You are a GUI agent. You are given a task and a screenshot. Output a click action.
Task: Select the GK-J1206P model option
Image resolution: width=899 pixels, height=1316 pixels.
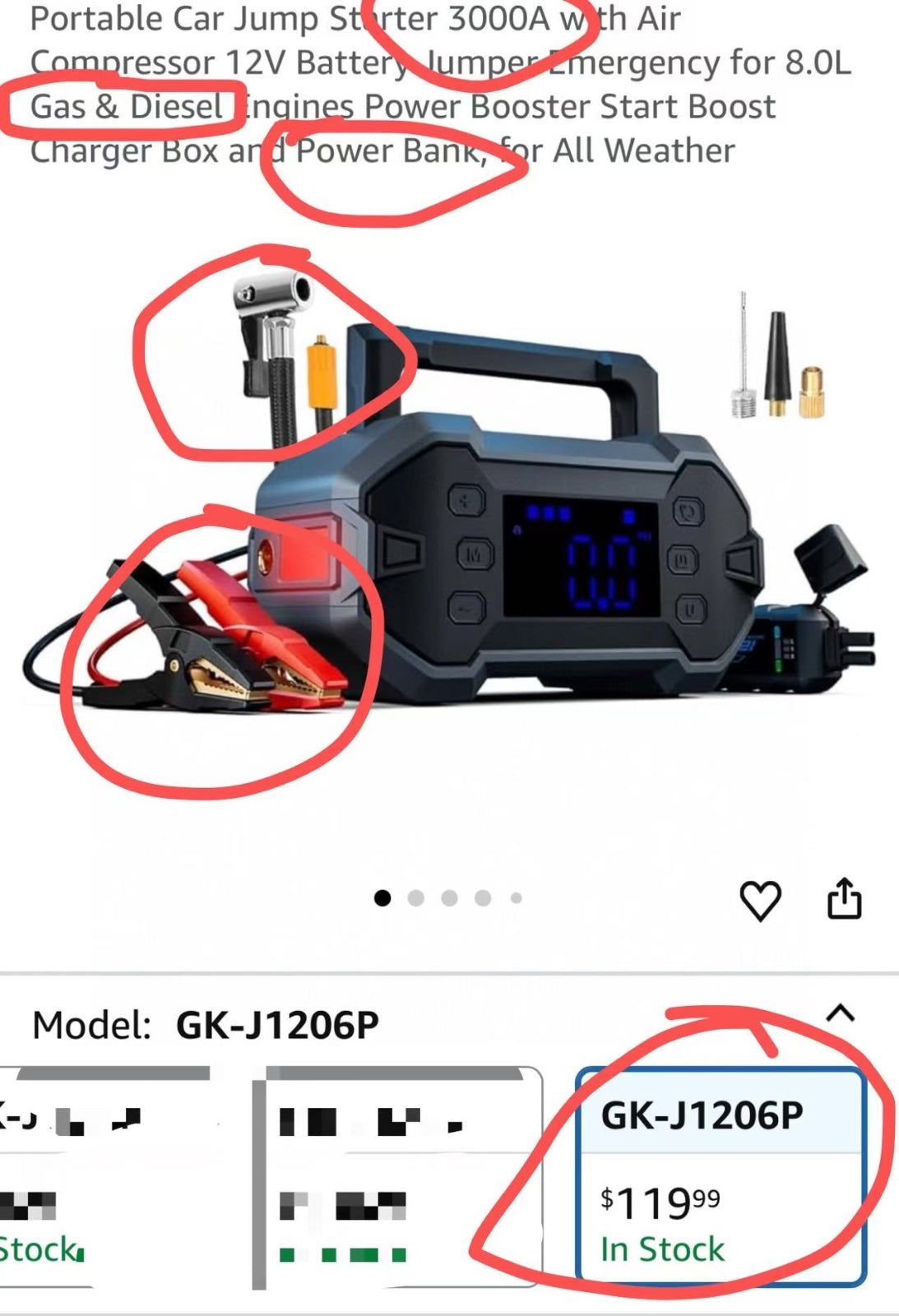tap(721, 1178)
